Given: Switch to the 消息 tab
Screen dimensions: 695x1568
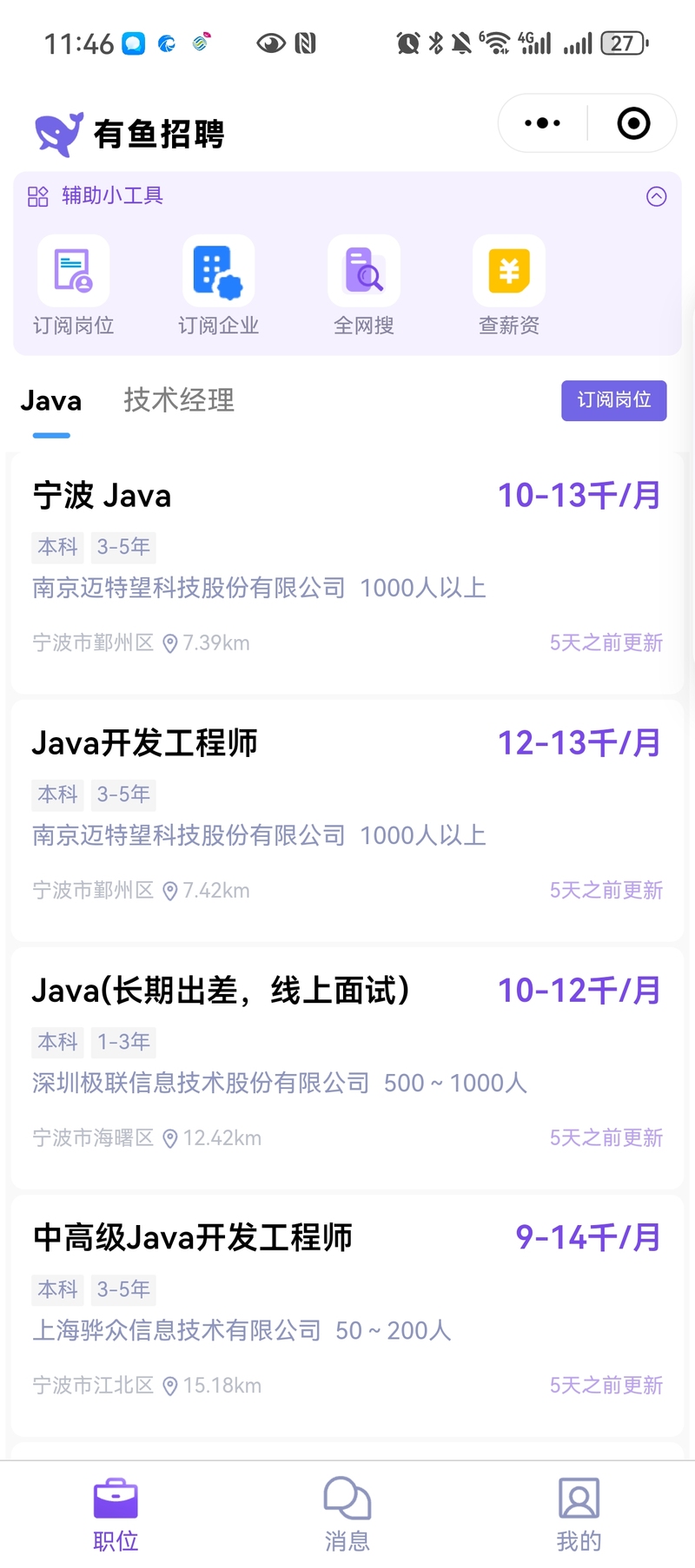Looking at the screenshot, I should (x=347, y=1515).
